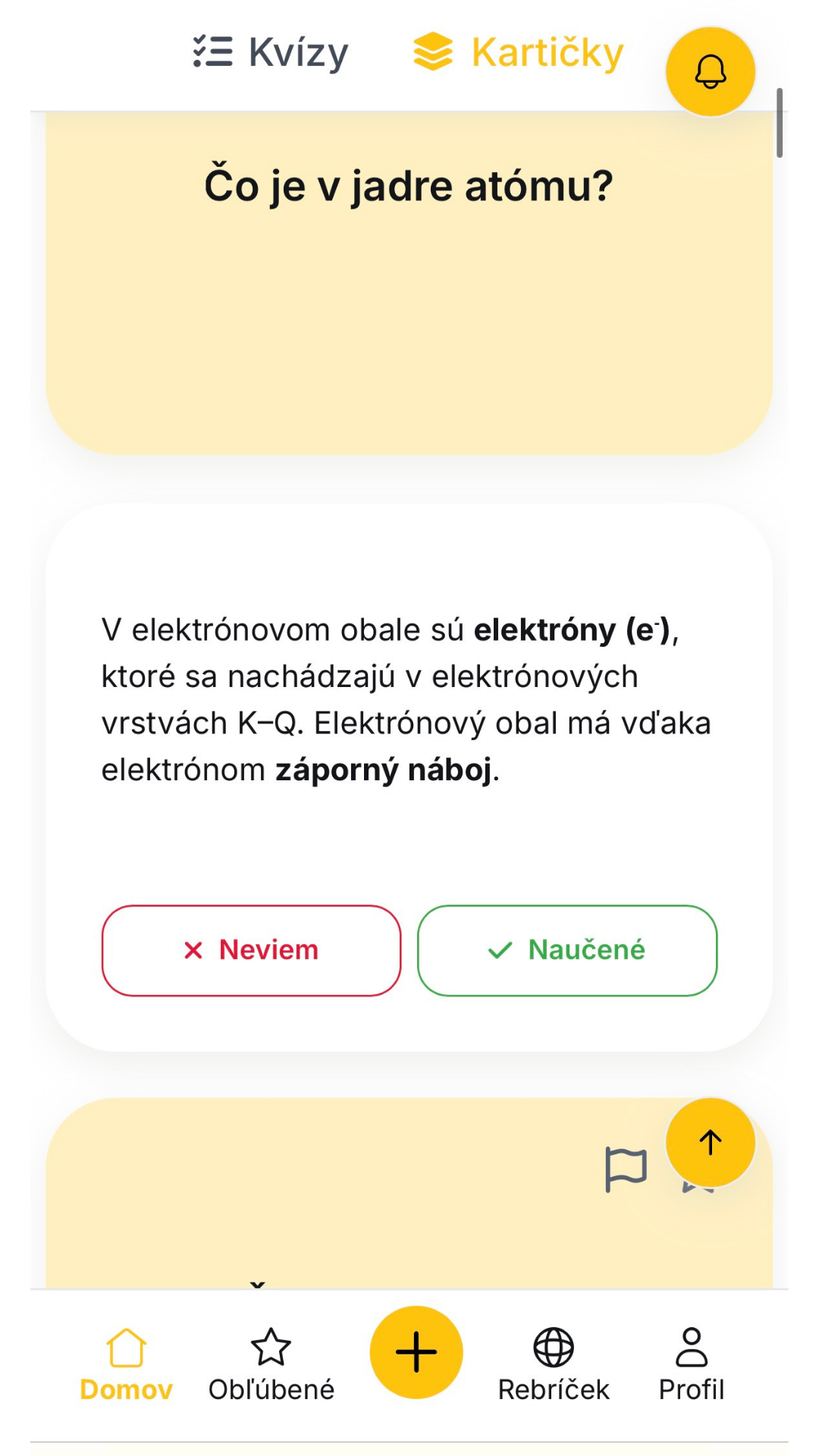
Task: Mark the flashcard as Neviem
Action: pyautogui.click(x=251, y=950)
